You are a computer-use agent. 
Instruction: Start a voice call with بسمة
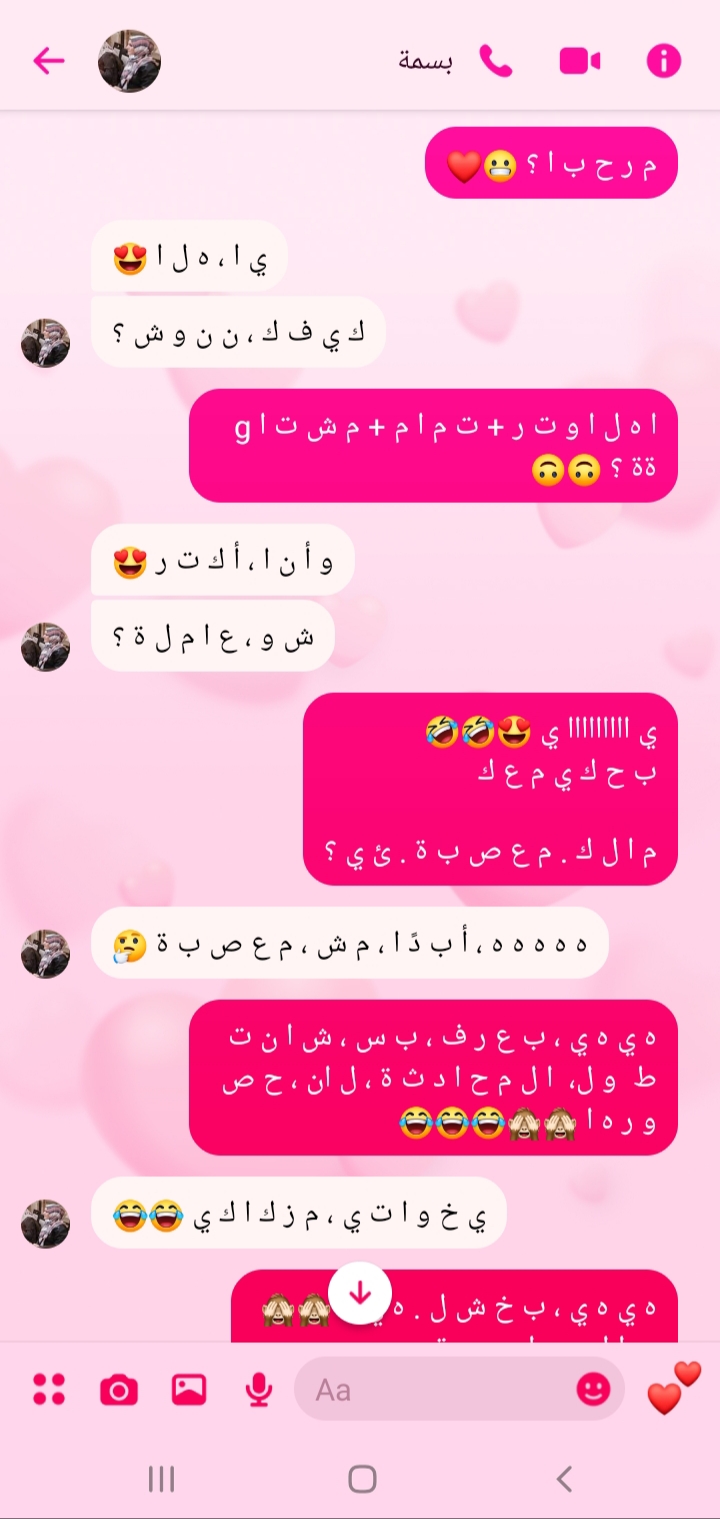[x=496, y=61]
